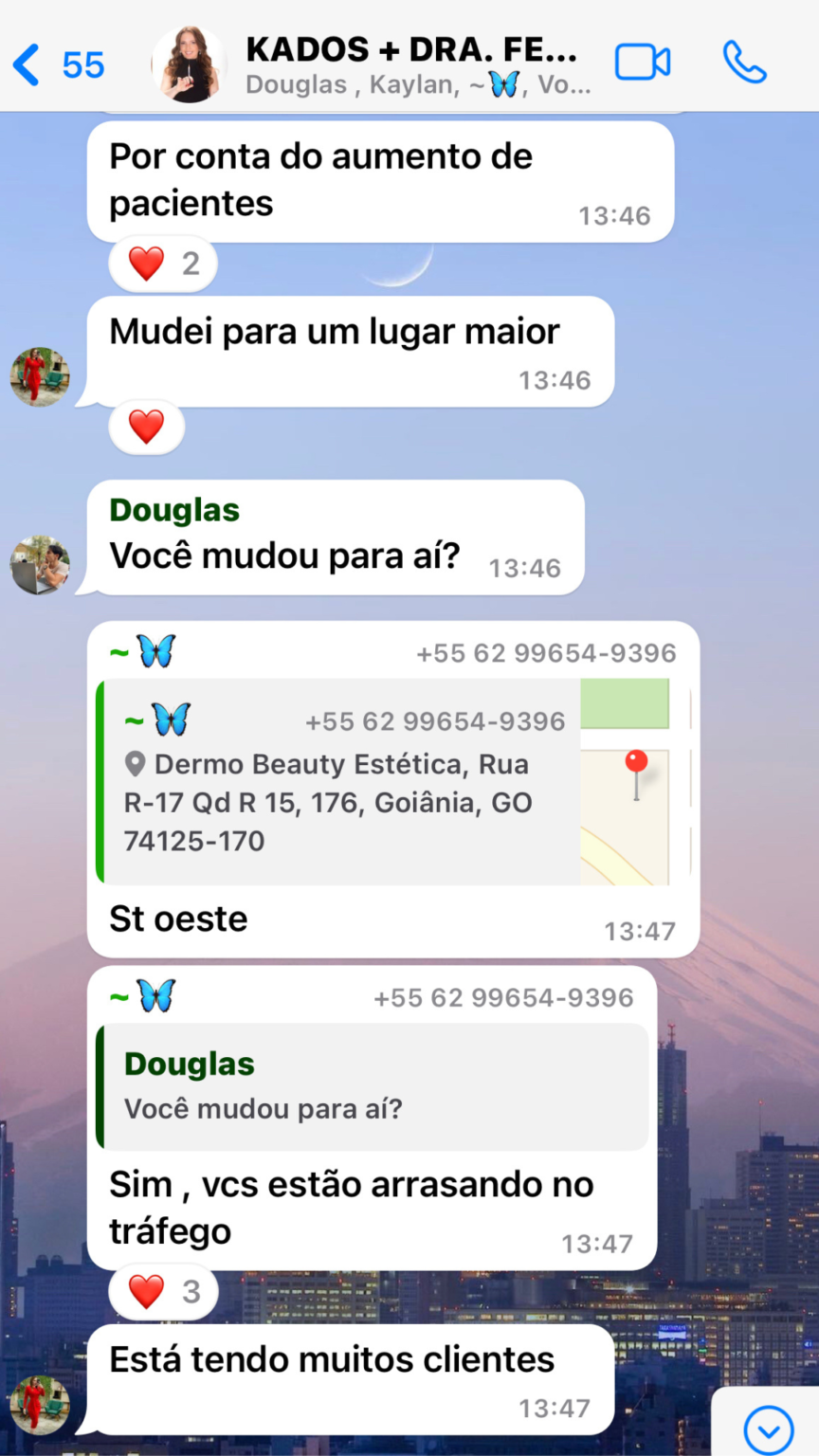
Task: Go back to the chat list
Action: pos(55,64)
